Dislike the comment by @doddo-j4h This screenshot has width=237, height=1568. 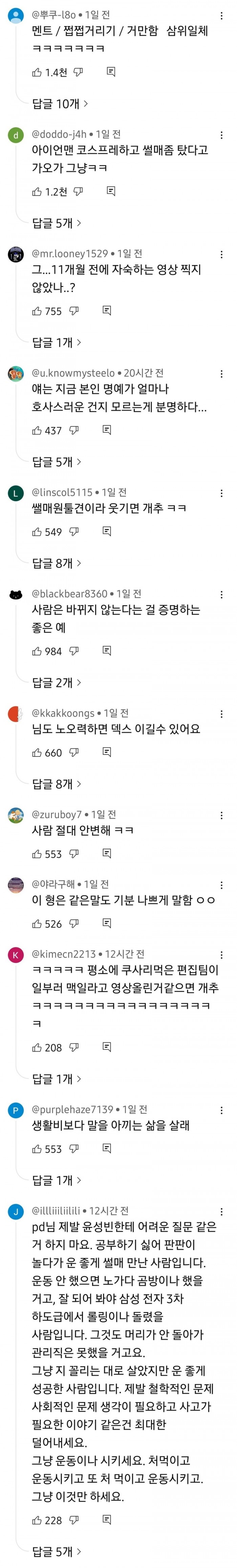(79, 192)
